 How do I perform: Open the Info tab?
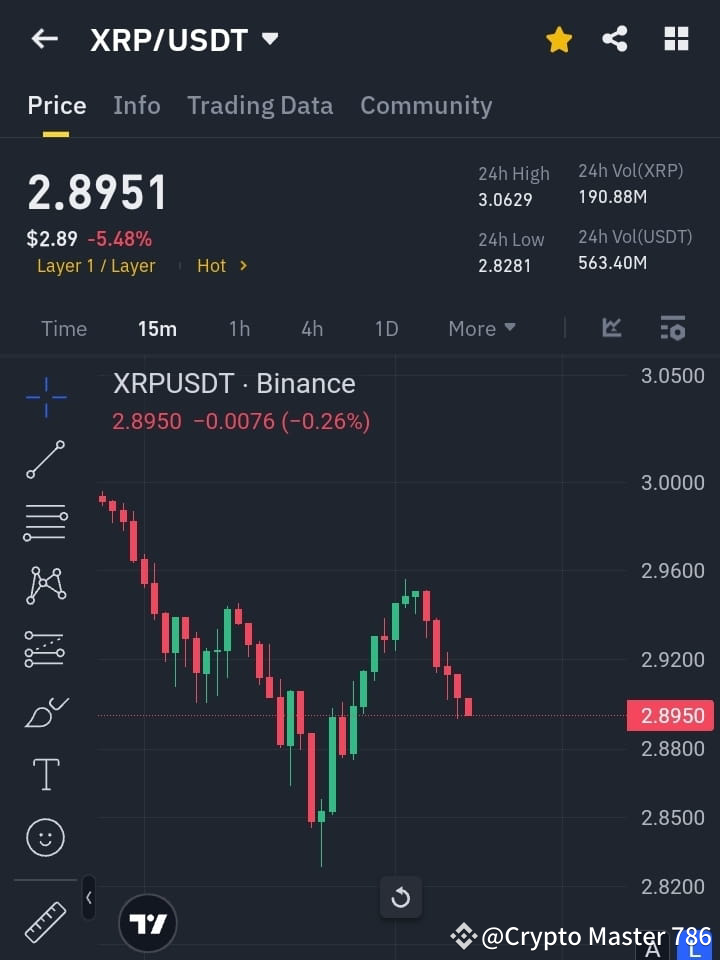137,105
